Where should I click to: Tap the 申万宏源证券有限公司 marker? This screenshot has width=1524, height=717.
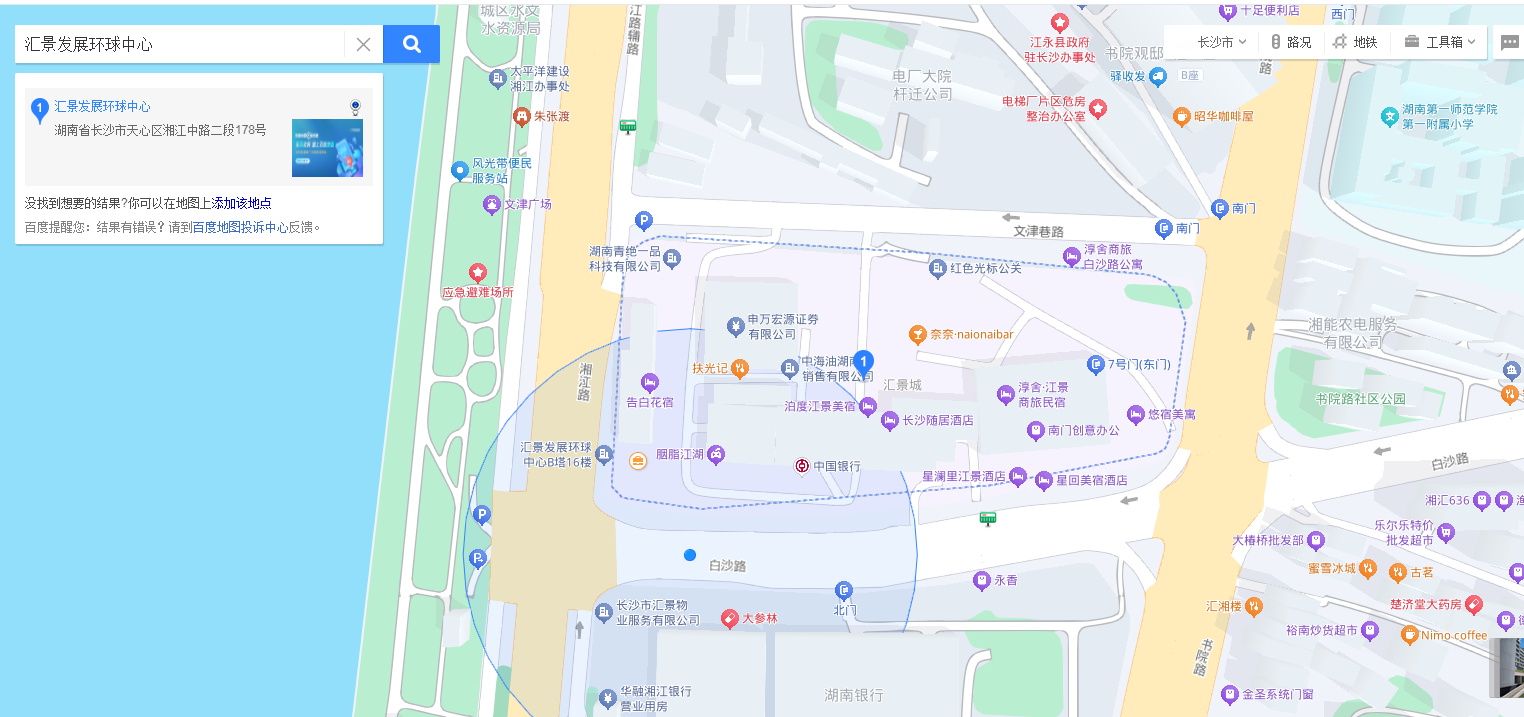click(735, 326)
